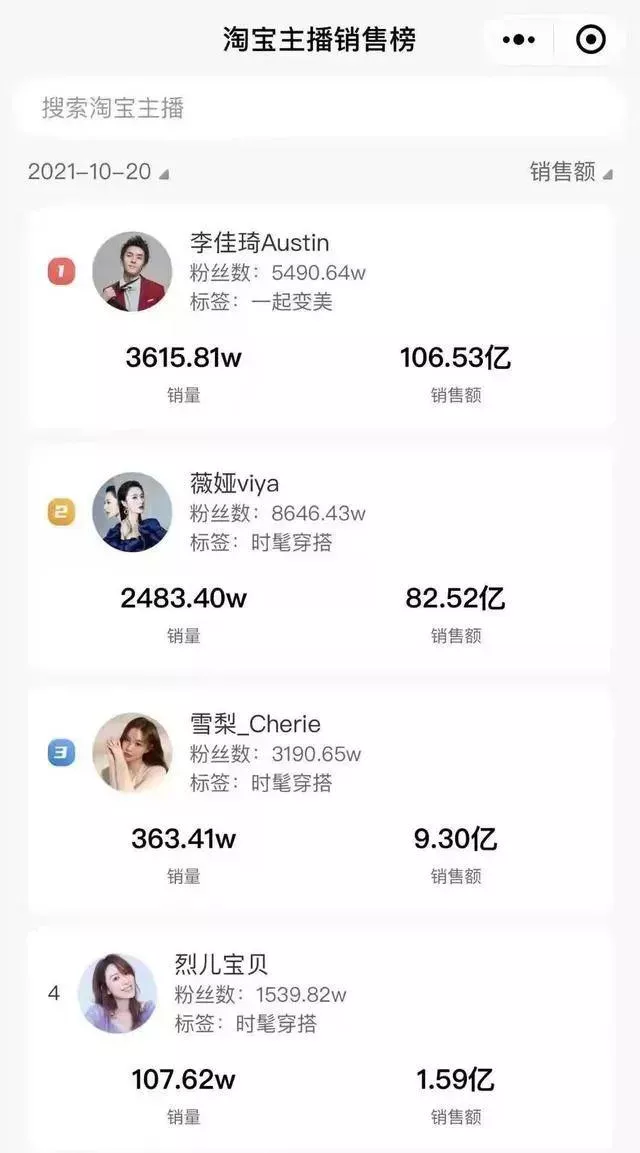Open 烈儿宝贝's sales card
Viewport: 640px width, 1153px height.
click(x=320, y=1038)
